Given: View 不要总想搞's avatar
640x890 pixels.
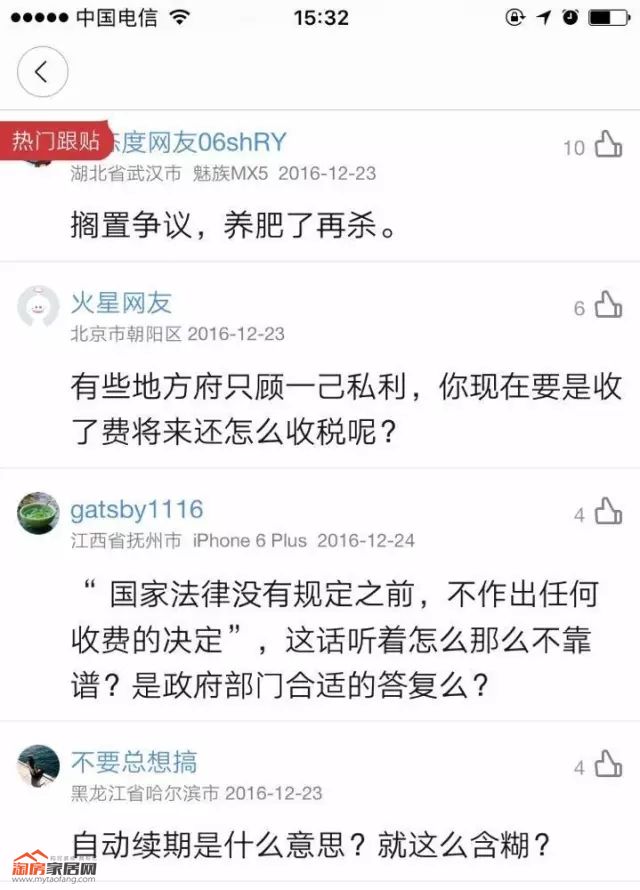Looking at the screenshot, I should pyautogui.click(x=38, y=766).
